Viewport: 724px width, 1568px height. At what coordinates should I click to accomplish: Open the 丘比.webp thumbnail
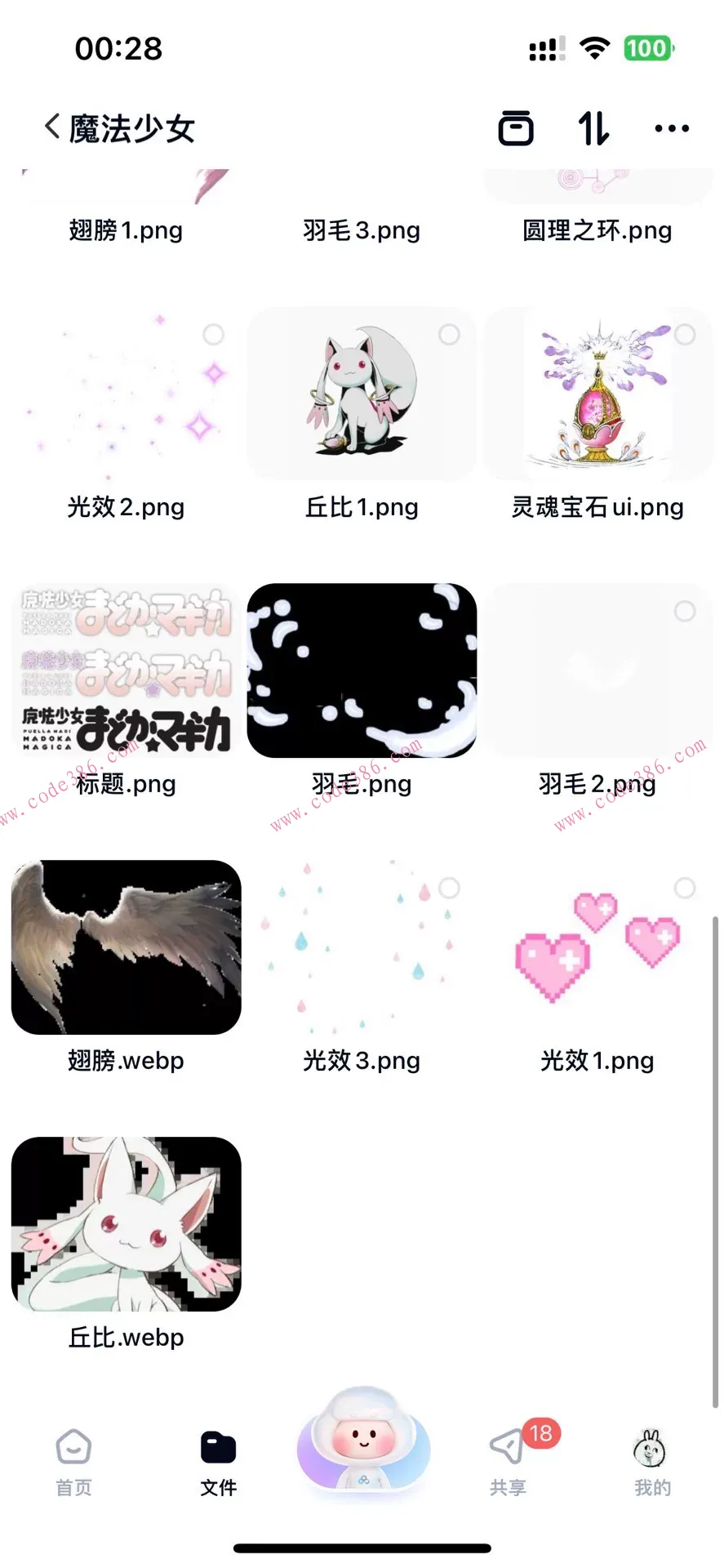point(126,1223)
